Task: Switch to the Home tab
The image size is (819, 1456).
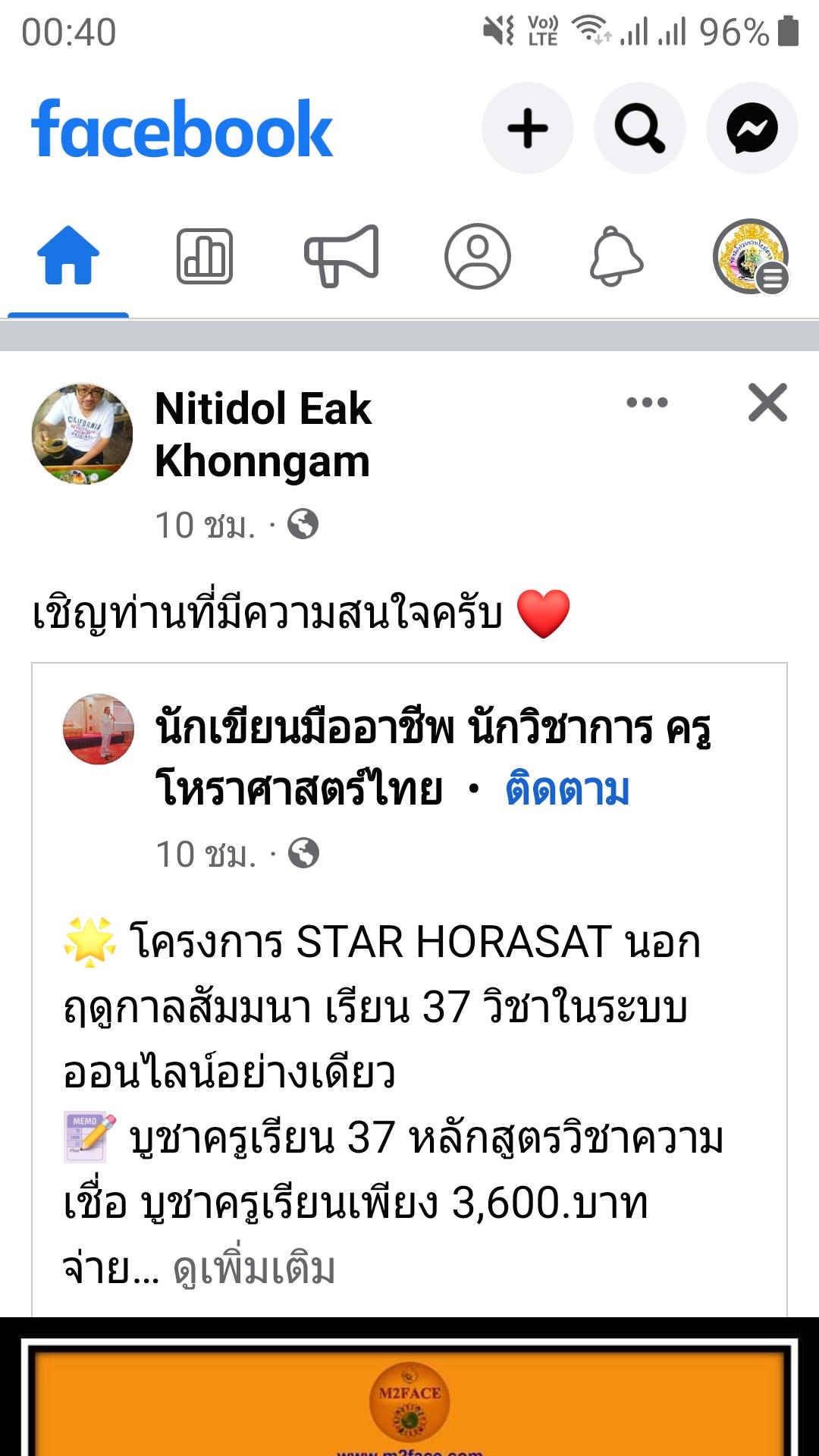Action: coord(68,256)
